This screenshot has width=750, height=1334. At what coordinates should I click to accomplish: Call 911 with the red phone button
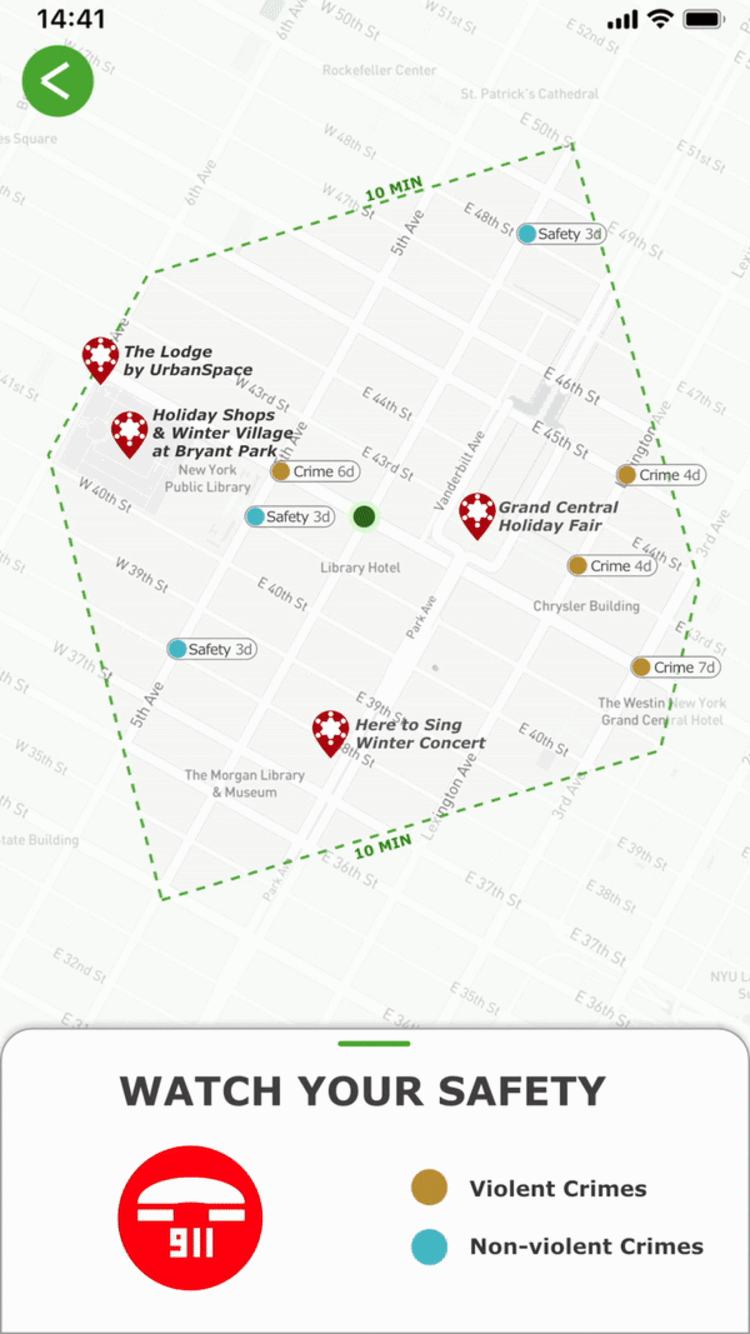pyautogui.click(x=190, y=1217)
